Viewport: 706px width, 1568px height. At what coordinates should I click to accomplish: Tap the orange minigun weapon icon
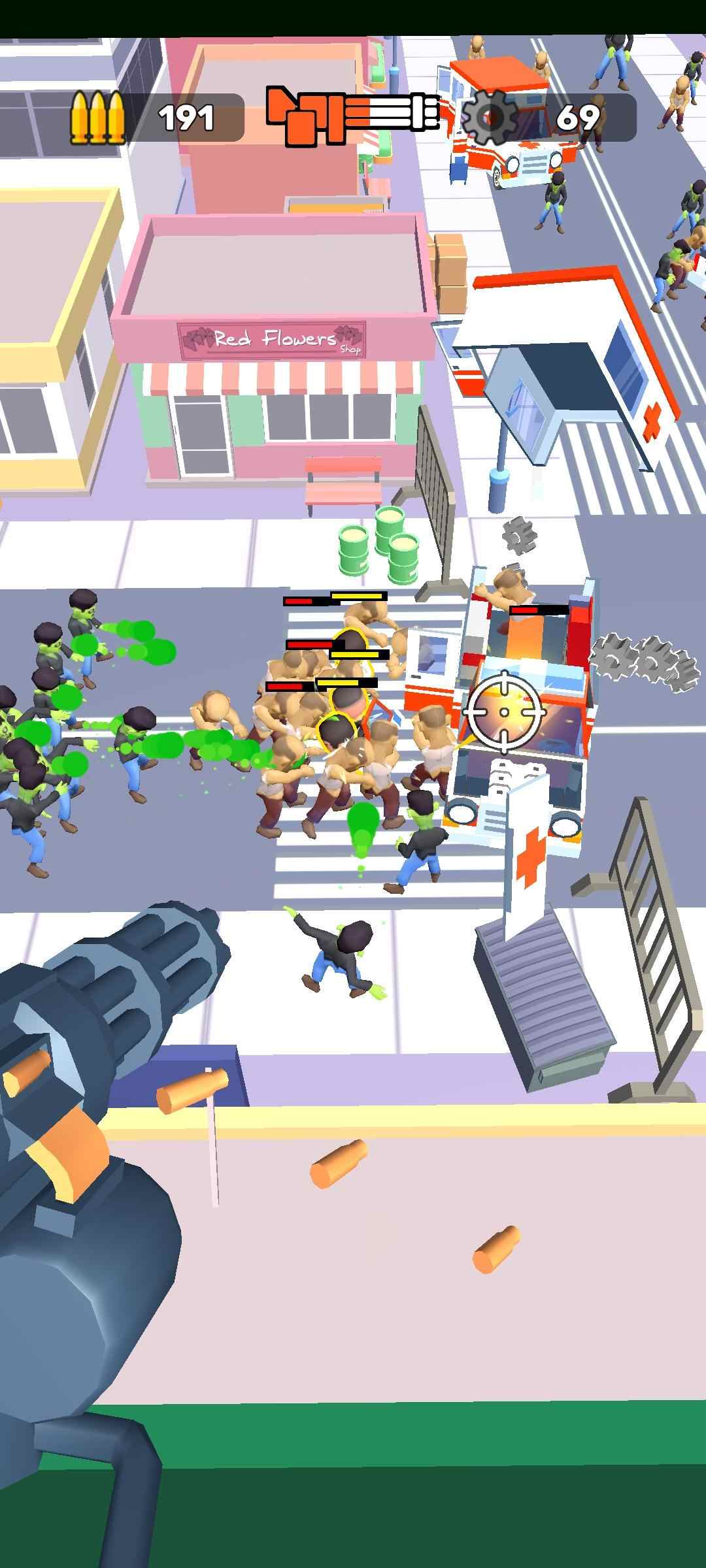pos(352,115)
